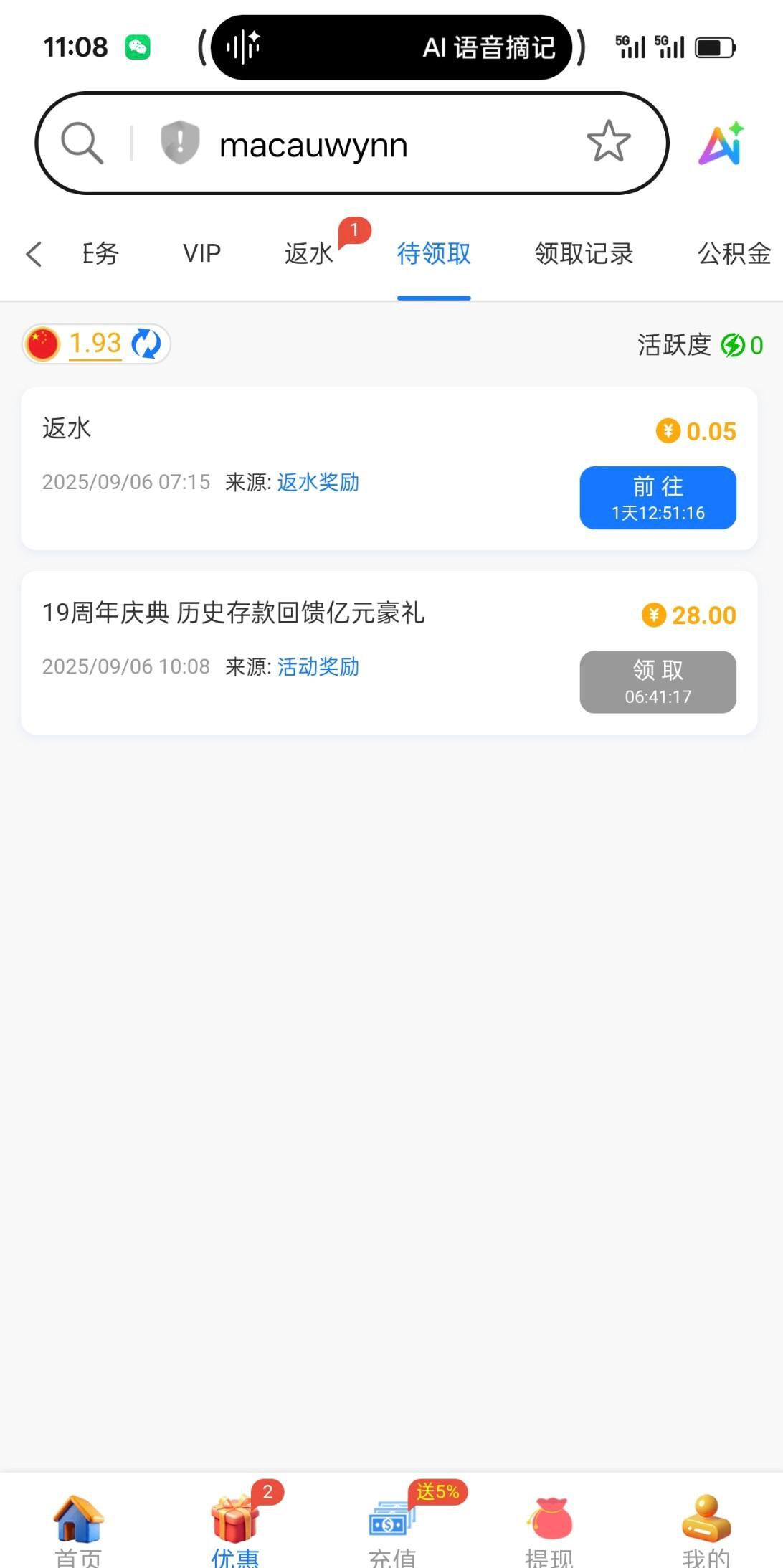Switch to the 充值 tab
The width and height of the screenshot is (783, 1568).
point(391,1528)
